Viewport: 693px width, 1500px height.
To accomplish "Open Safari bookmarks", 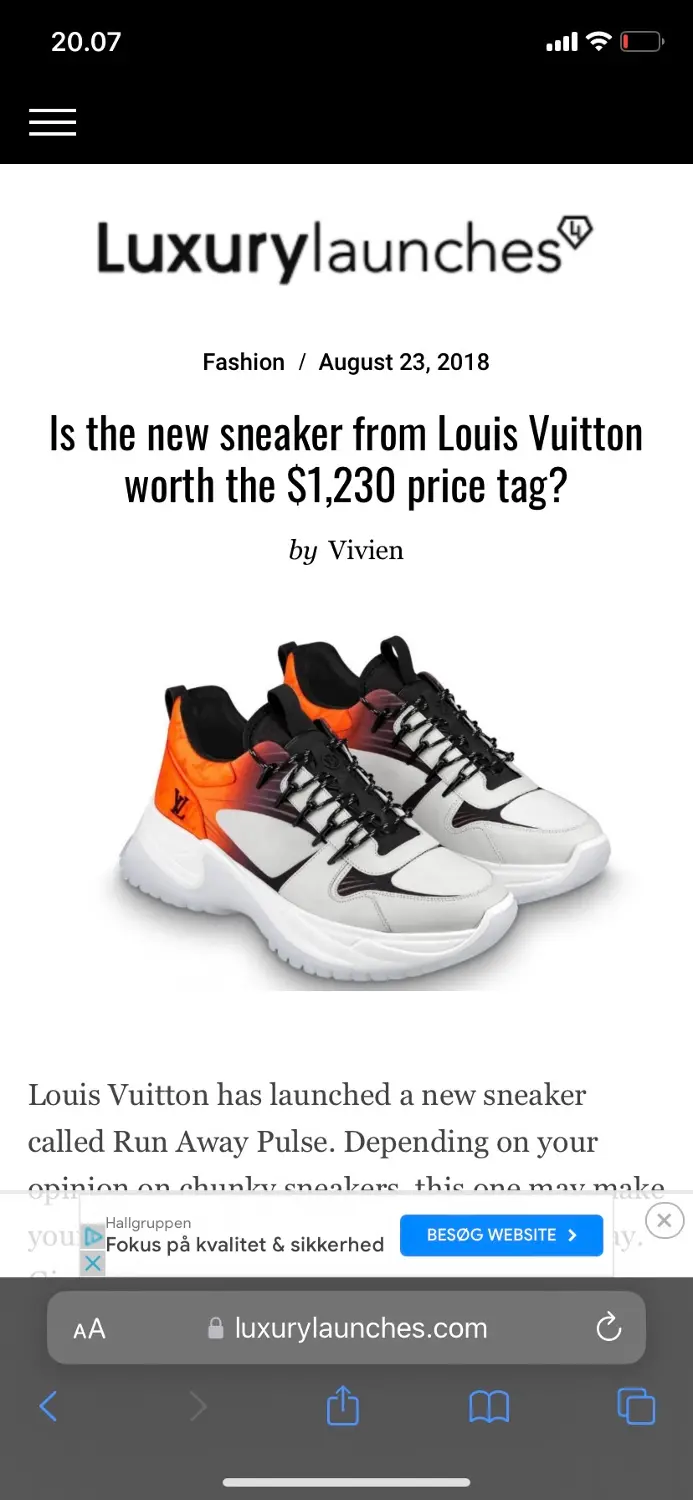I will click(x=489, y=1406).
